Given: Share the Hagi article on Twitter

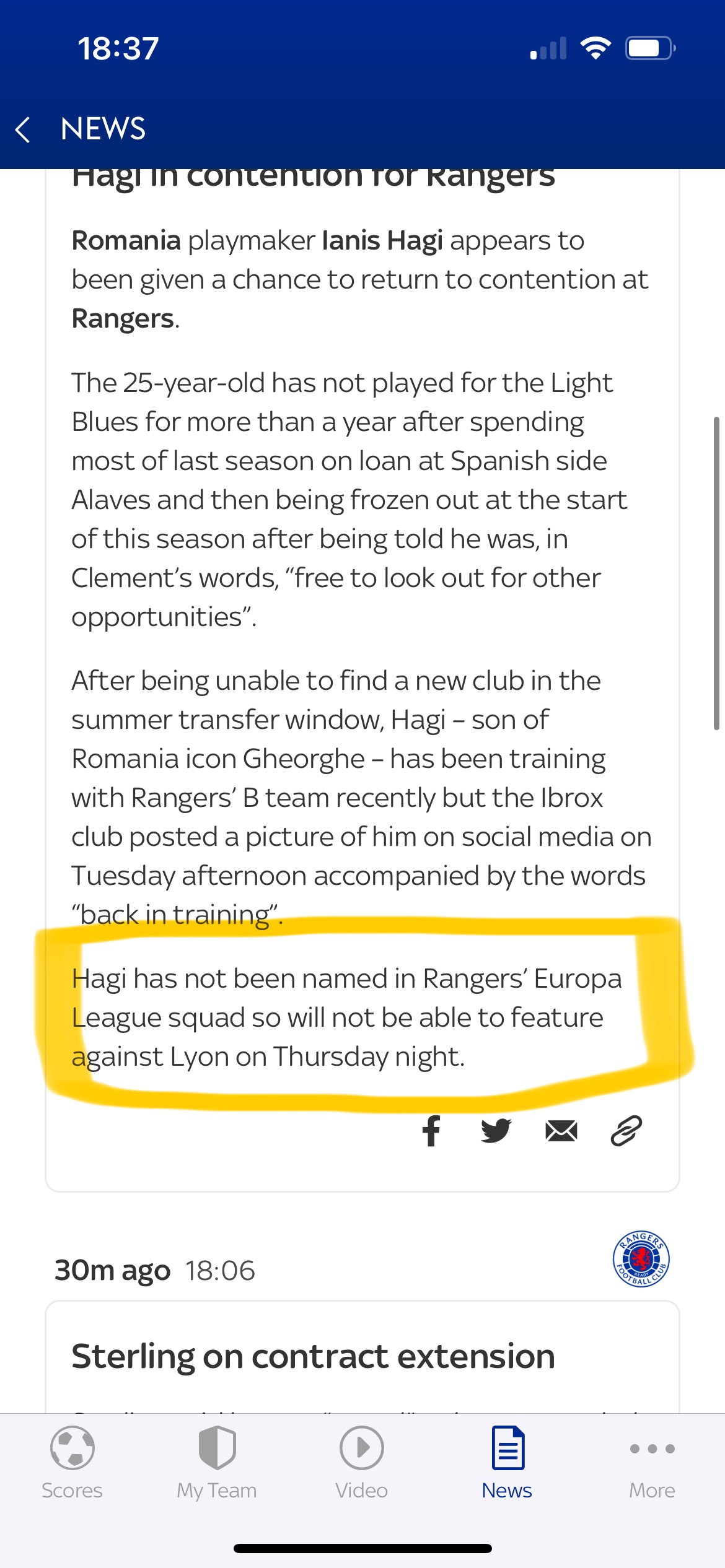Looking at the screenshot, I should pyautogui.click(x=496, y=1131).
